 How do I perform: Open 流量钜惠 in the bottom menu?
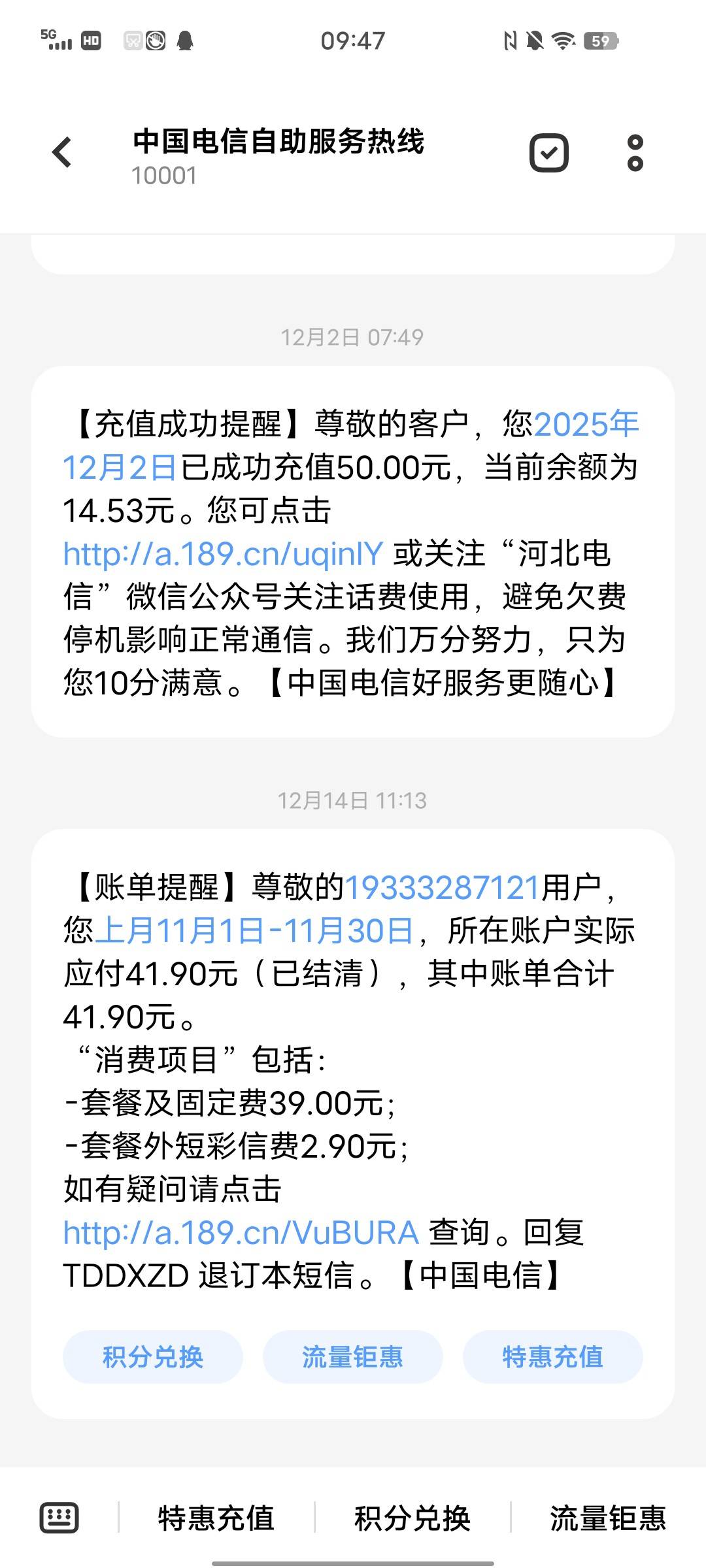(x=608, y=1517)
